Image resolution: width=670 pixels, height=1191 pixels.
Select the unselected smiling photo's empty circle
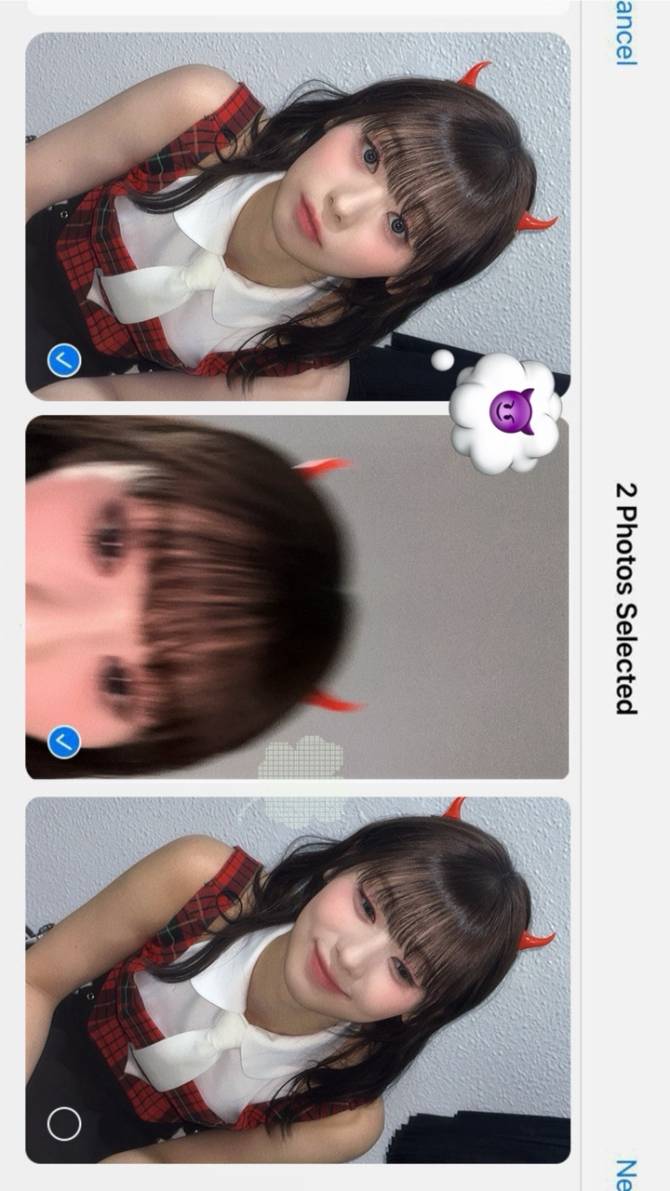click(64, 1124)
